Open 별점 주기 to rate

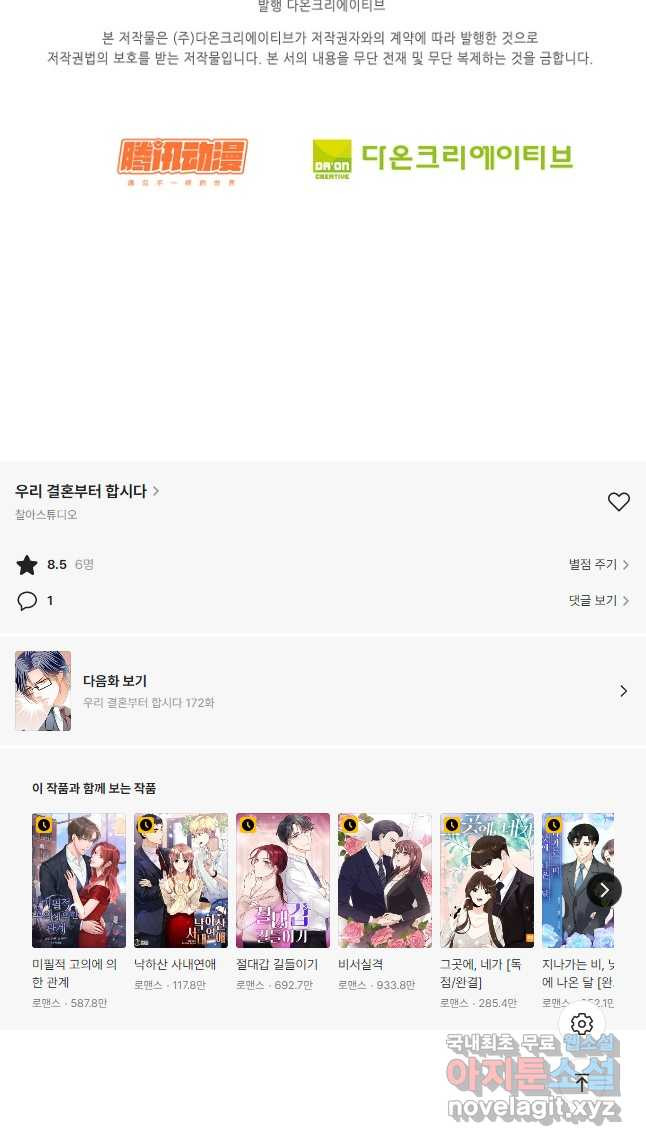click(598, 565)
